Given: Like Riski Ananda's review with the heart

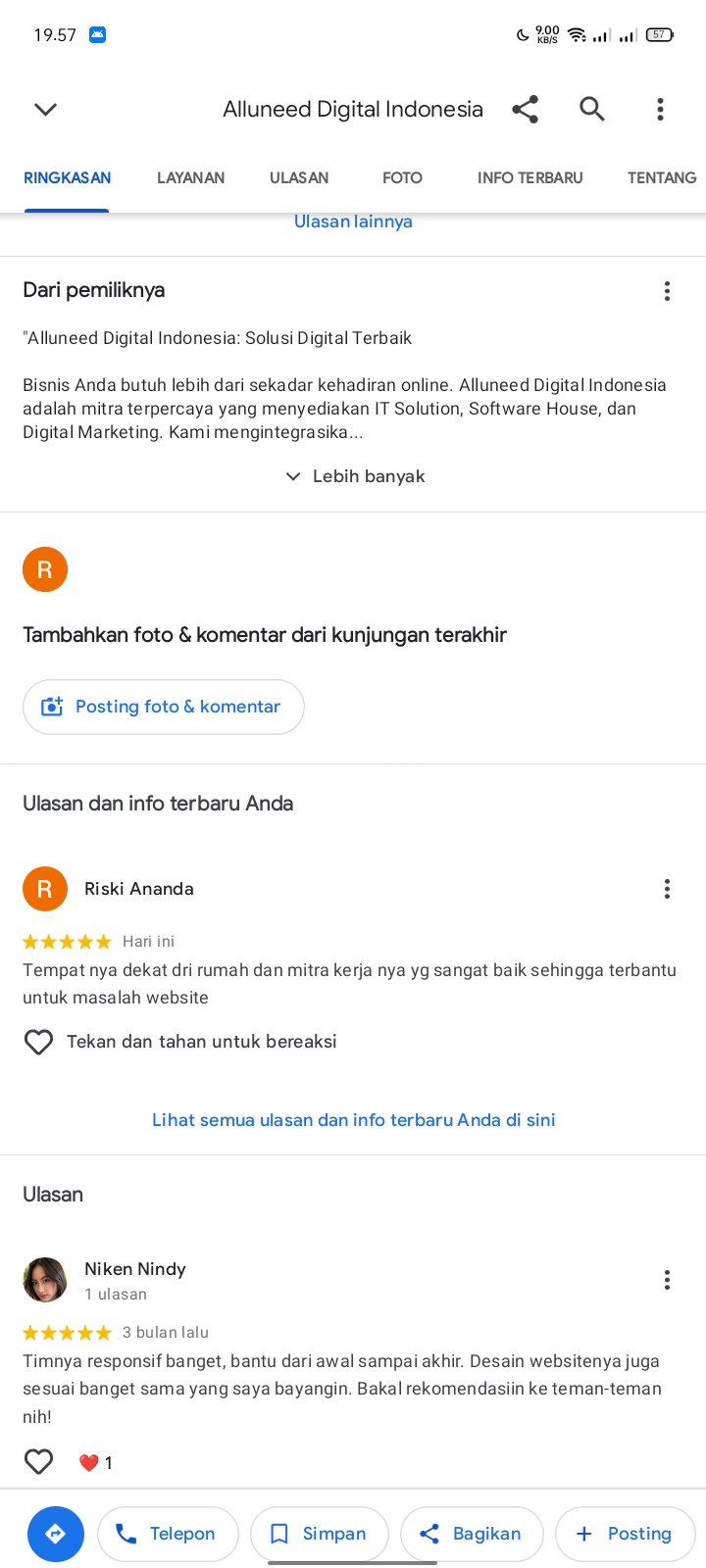Looking at the screenshot, I should 38,1042.
